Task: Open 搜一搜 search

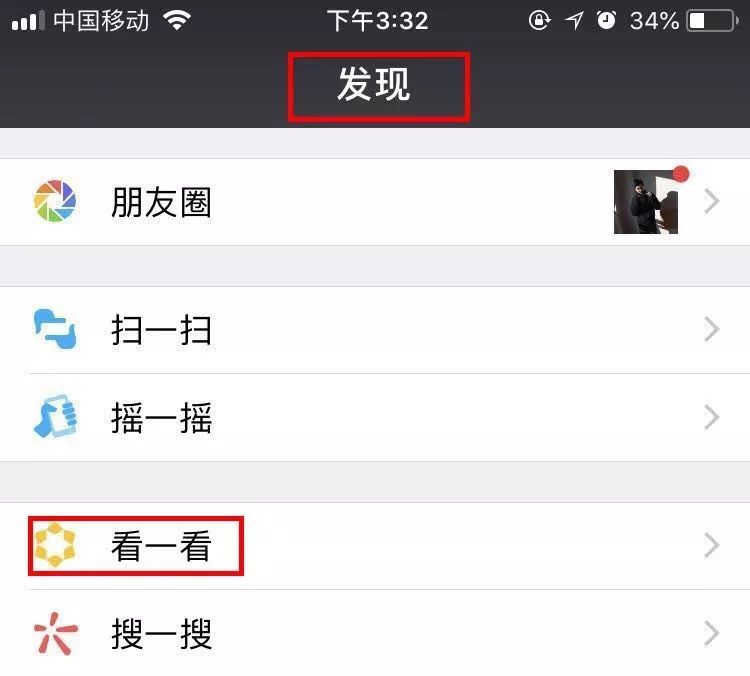Action: [x=375, y=632]
